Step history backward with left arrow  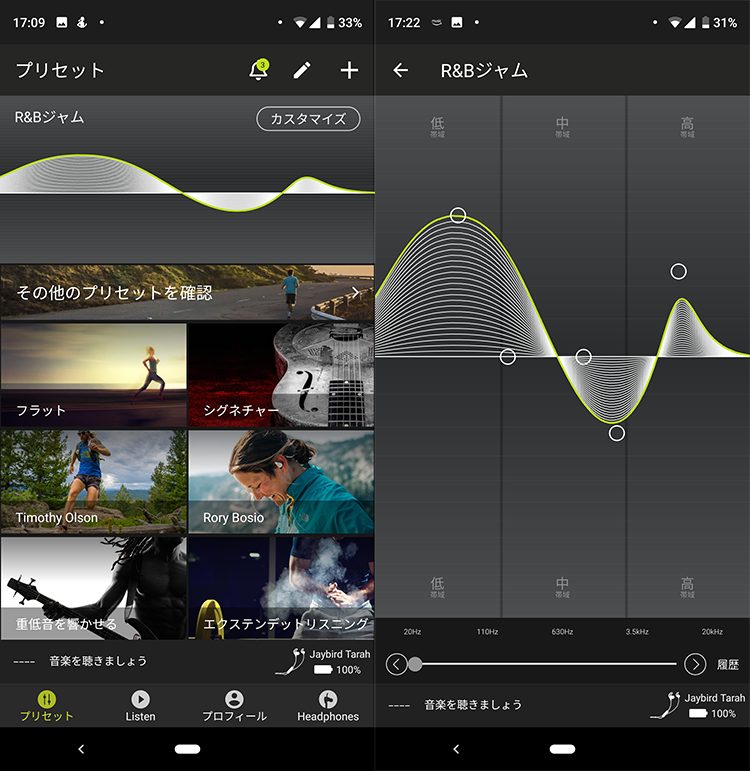click(396, 664)
